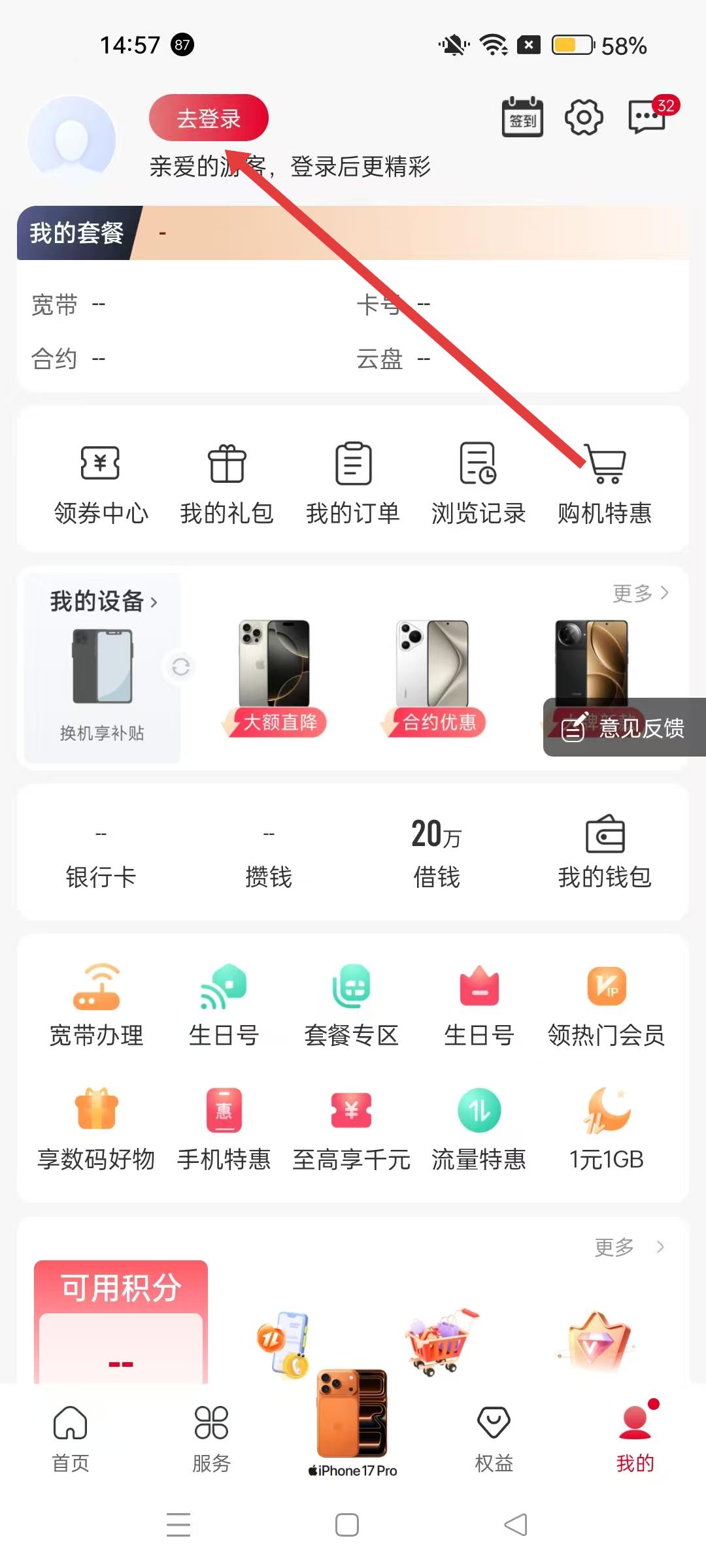Open 浏览记录 browsing history
This screenshot has height=1568, width=706.
pos(479,483)
